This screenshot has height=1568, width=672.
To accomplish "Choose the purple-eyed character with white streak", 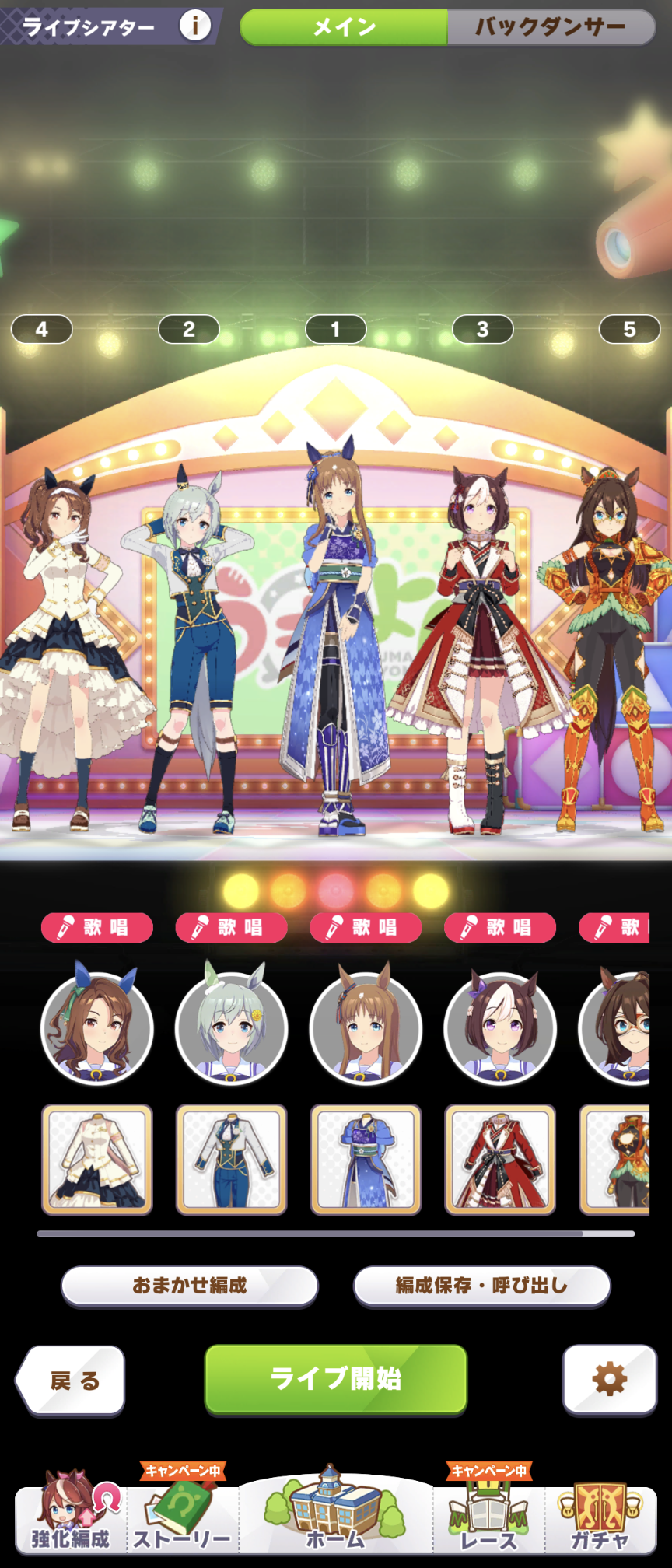I will [500, 1028].
